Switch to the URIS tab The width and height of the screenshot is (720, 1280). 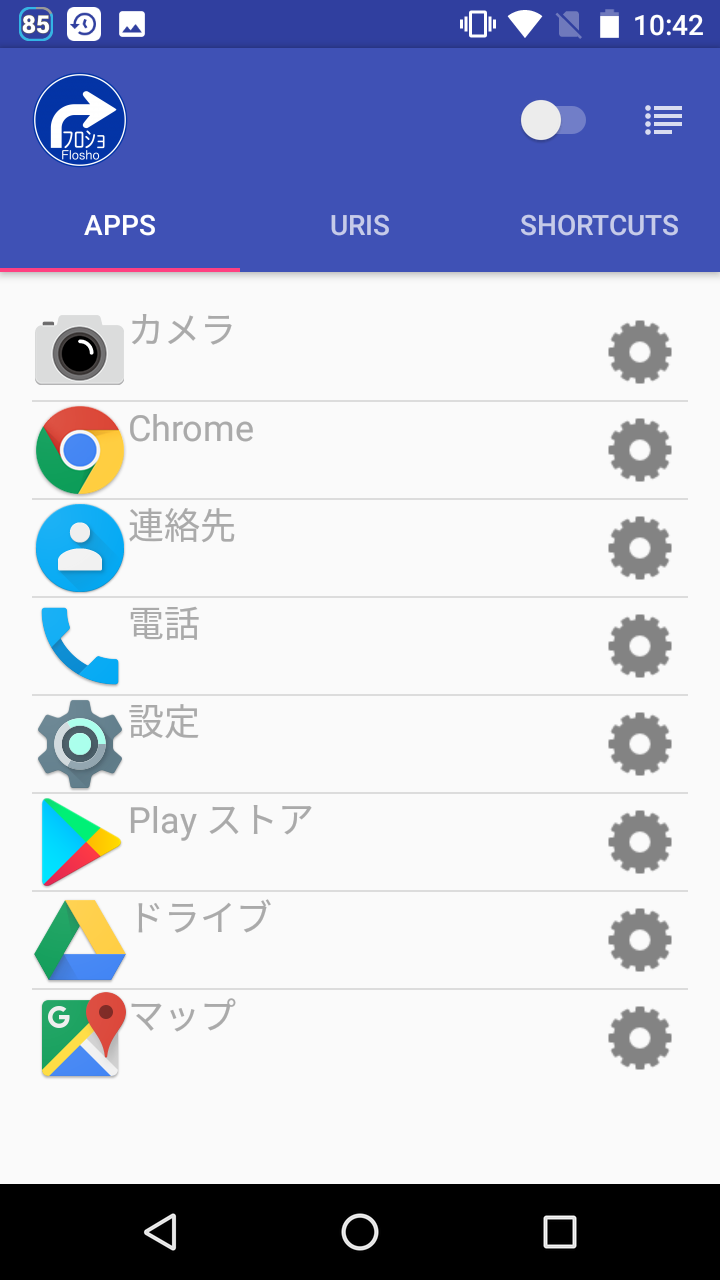tap(360, 225)
